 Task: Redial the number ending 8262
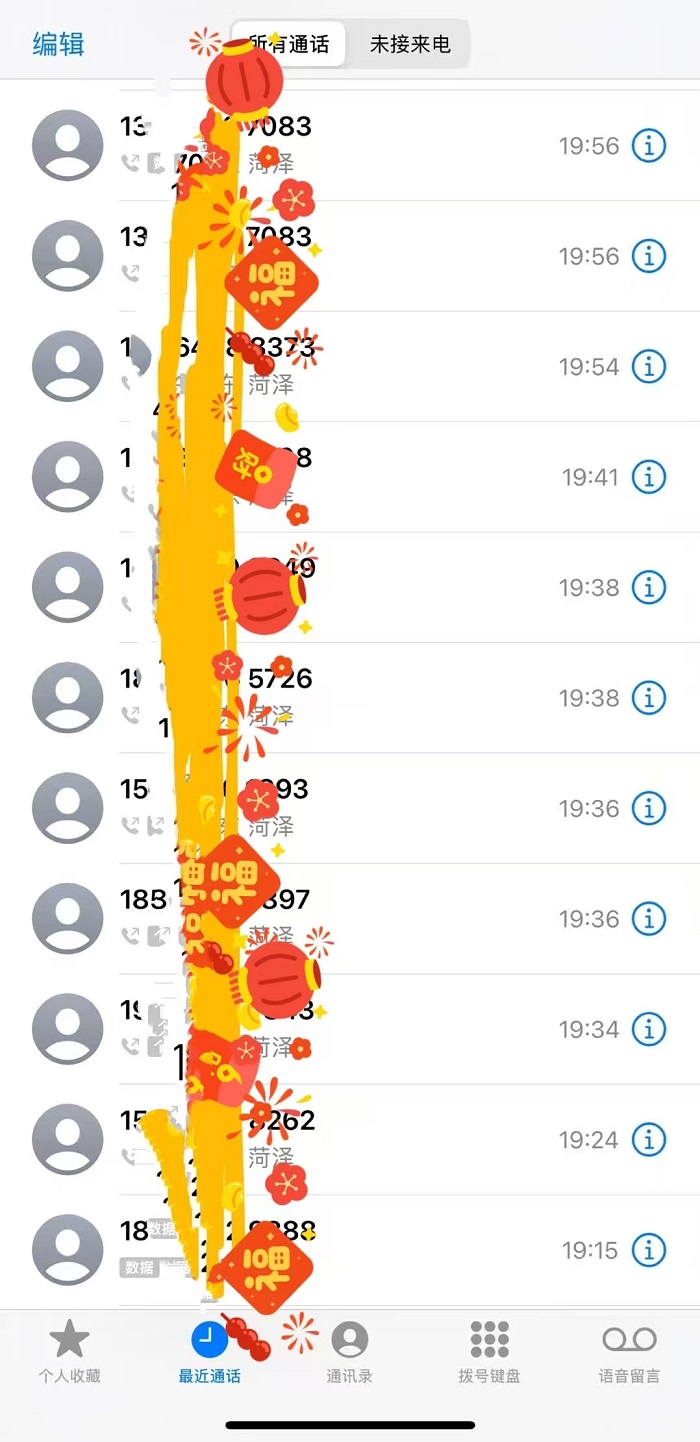pos(400,1138)
